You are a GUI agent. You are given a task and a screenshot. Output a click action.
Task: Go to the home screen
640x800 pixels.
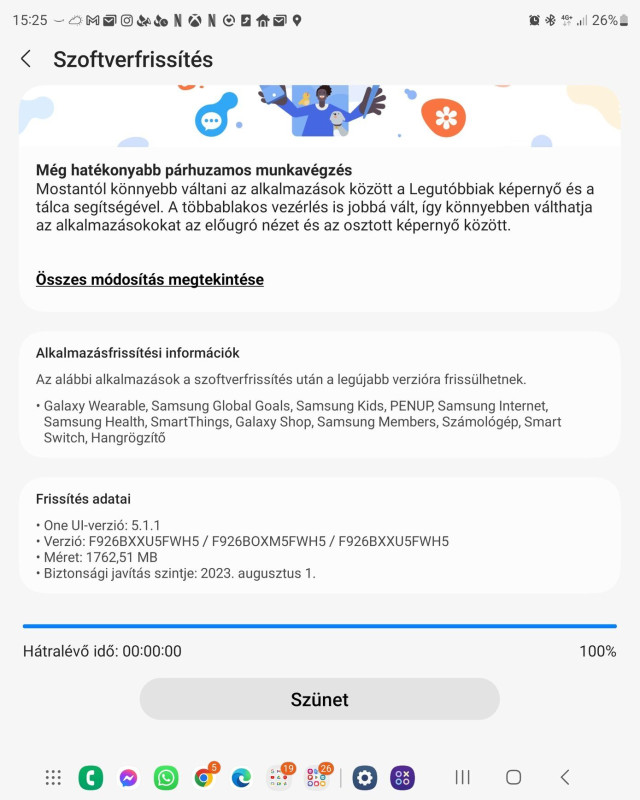tap(513, 778)
